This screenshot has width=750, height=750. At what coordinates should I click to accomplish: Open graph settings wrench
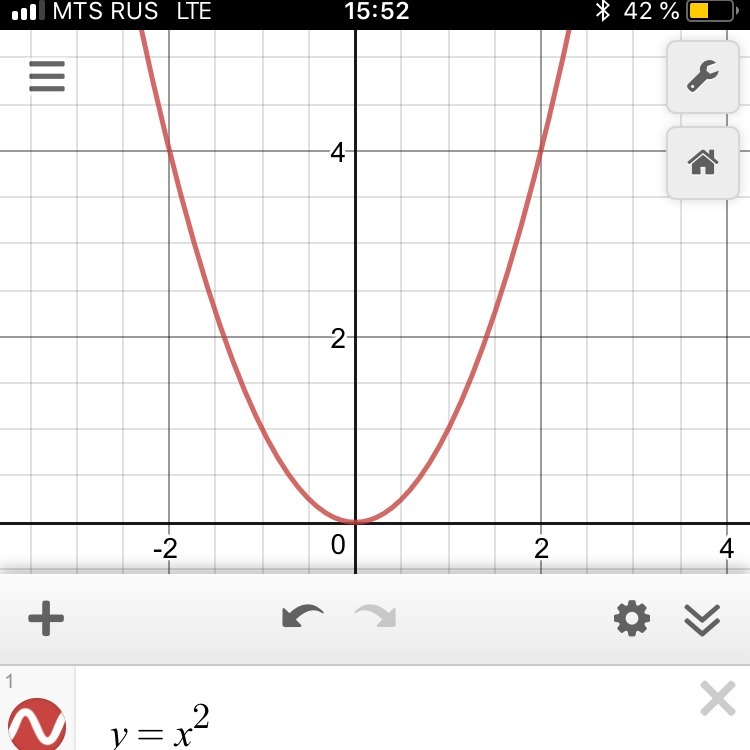click(703, 77)
